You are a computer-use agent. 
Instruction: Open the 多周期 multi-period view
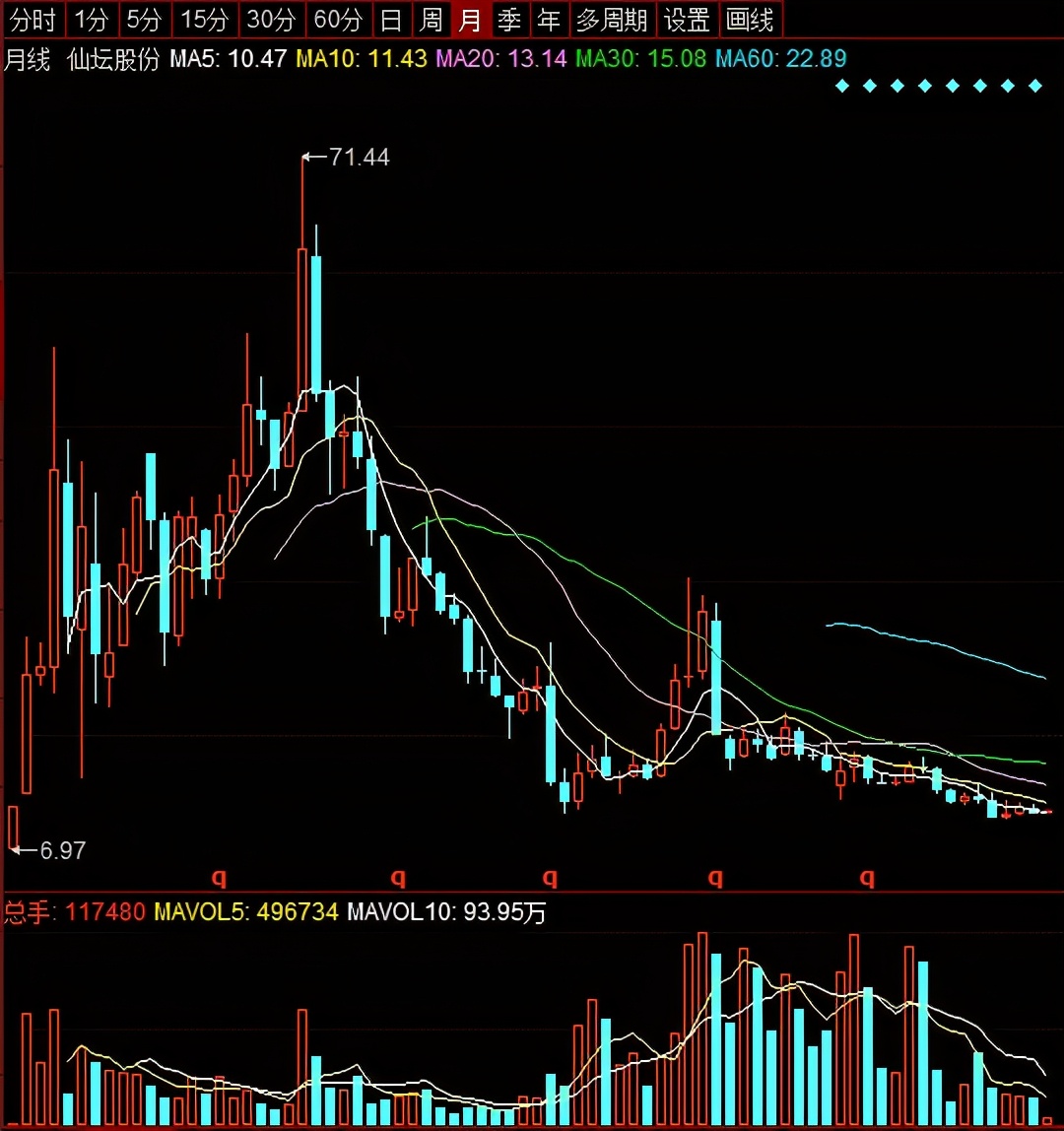coord(612,19)
